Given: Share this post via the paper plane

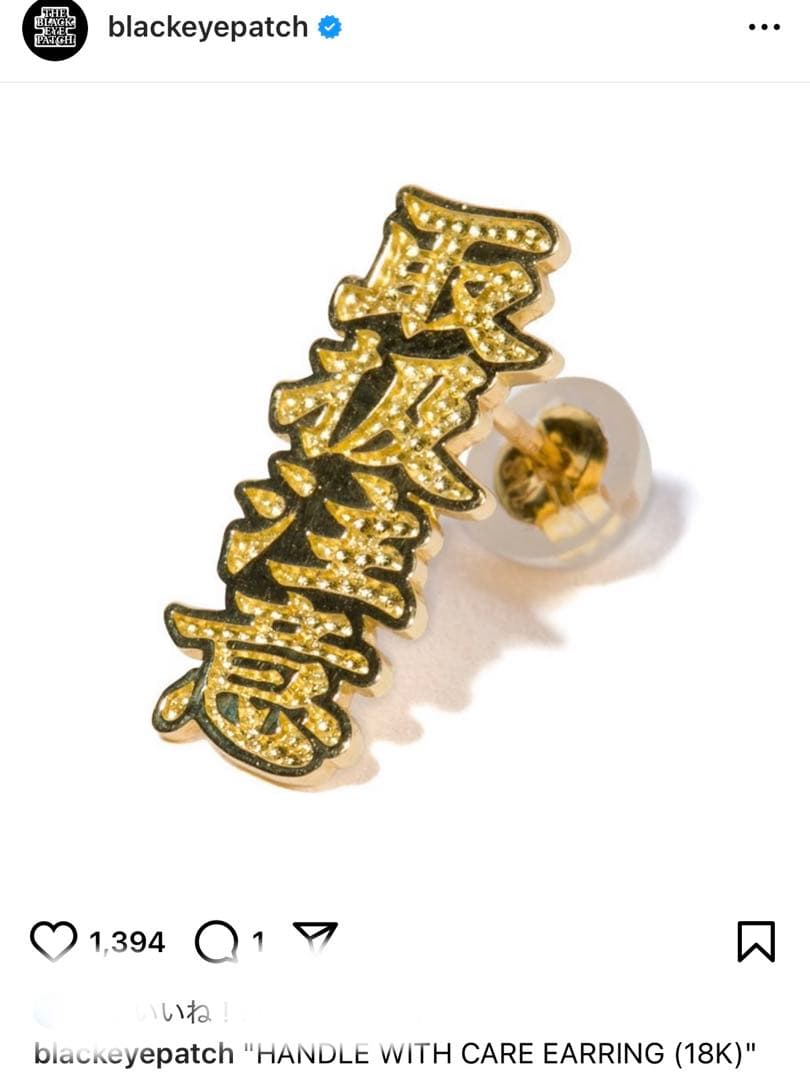Looking at the screenshot, I should (315, 939).
